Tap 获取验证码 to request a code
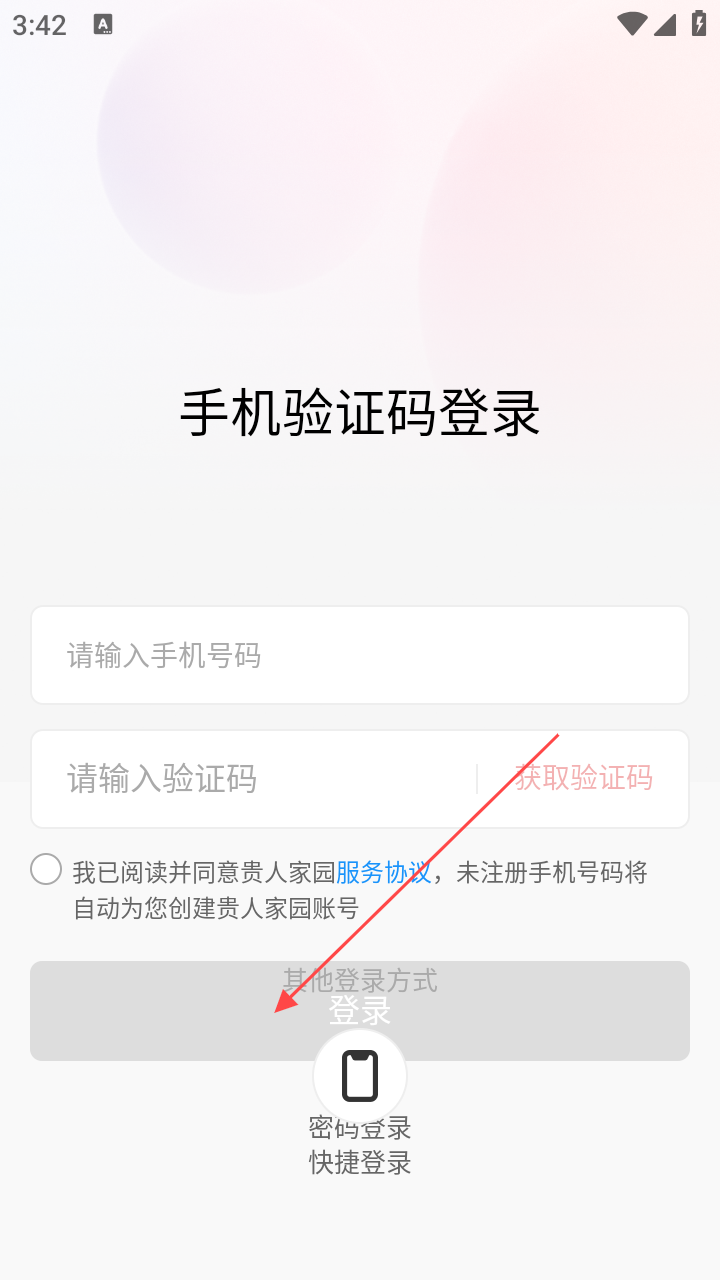The height and width of the screenshot is (1280, 720). pos(584,778)
